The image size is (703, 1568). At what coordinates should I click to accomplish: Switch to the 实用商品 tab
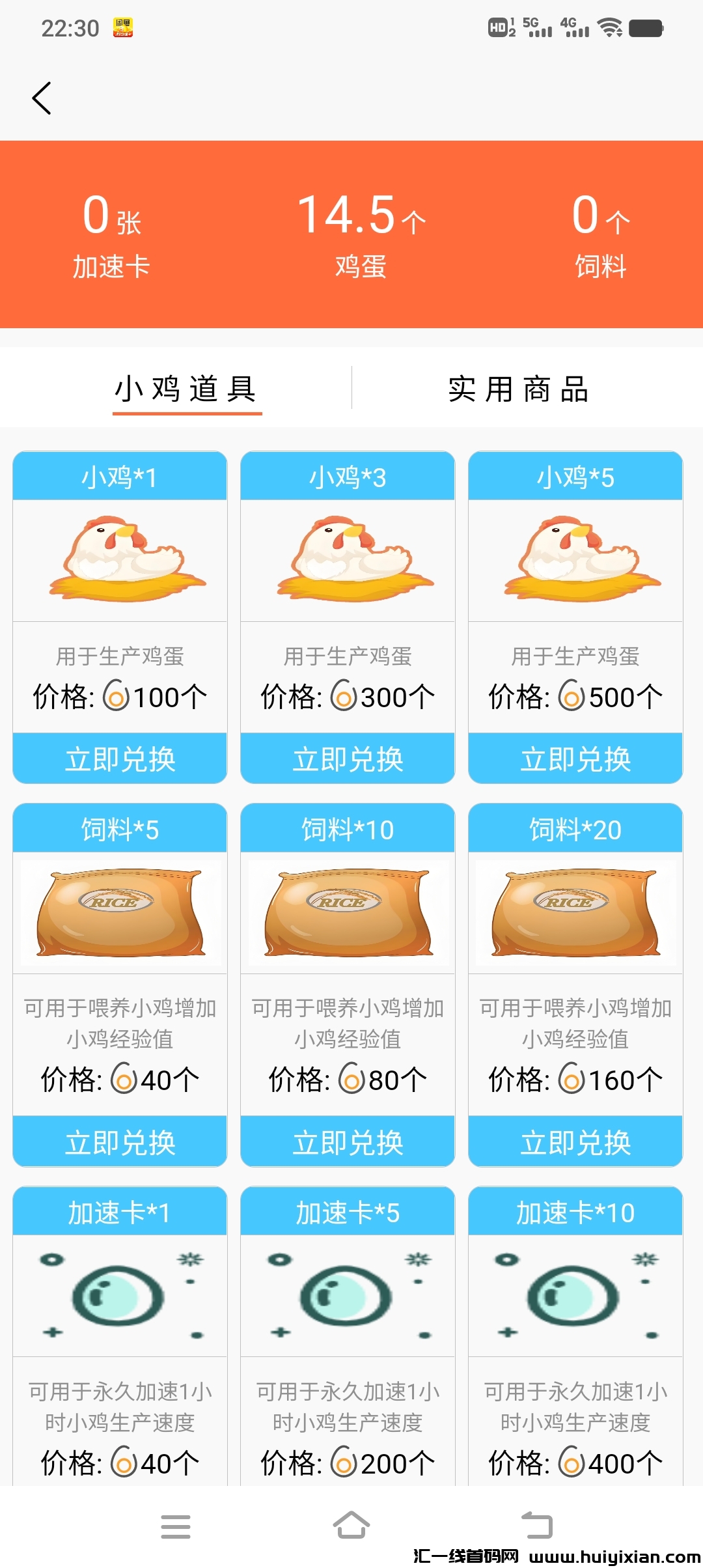pyautogui.click(x=518, y=389)
